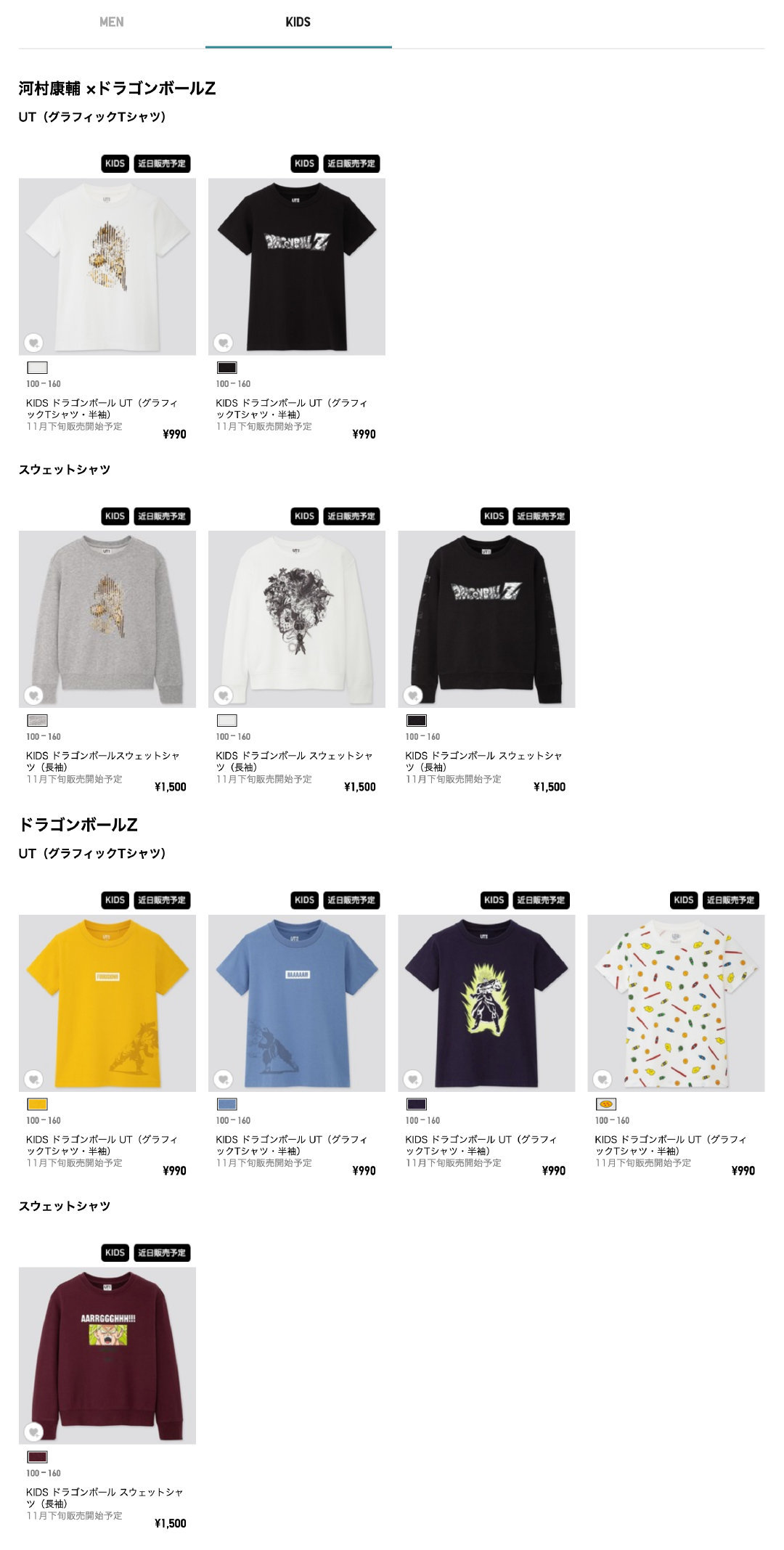Favorite the black Dragon Ball Z logo T-shirt

pyautogui.click(x=224, y=343)
